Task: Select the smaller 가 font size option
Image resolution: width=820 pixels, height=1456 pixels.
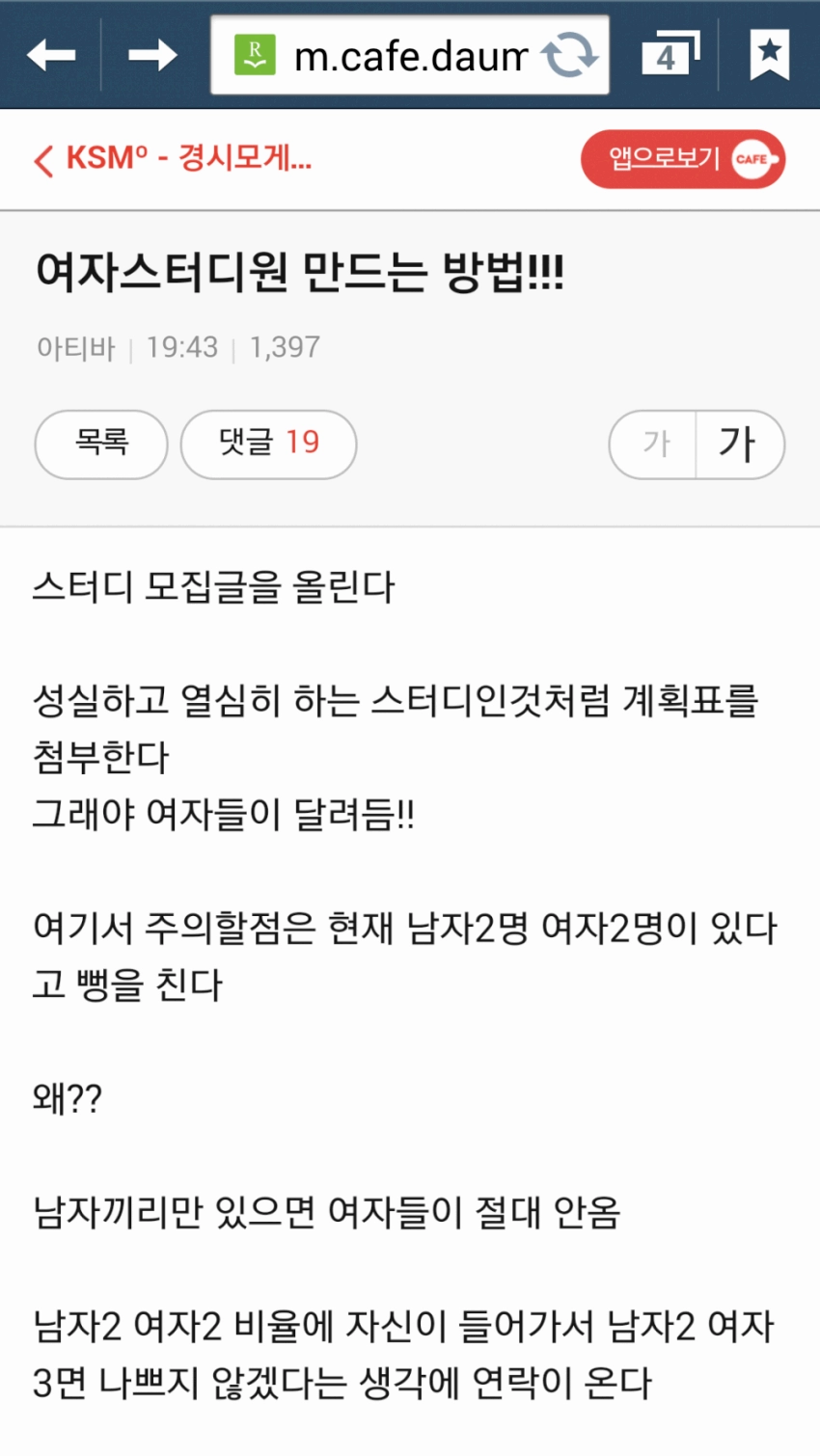Action: [656, 445]
